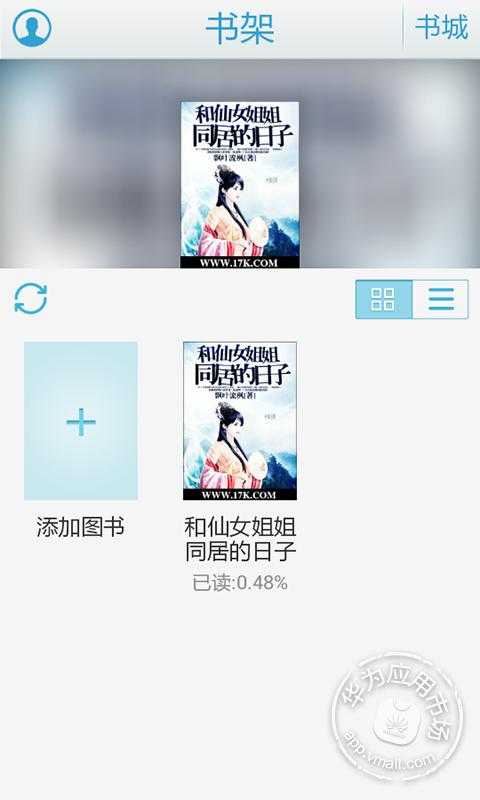Go to 书城 bookstore
480x800 pixels.
pyautogui.click(x=441, y=27)
